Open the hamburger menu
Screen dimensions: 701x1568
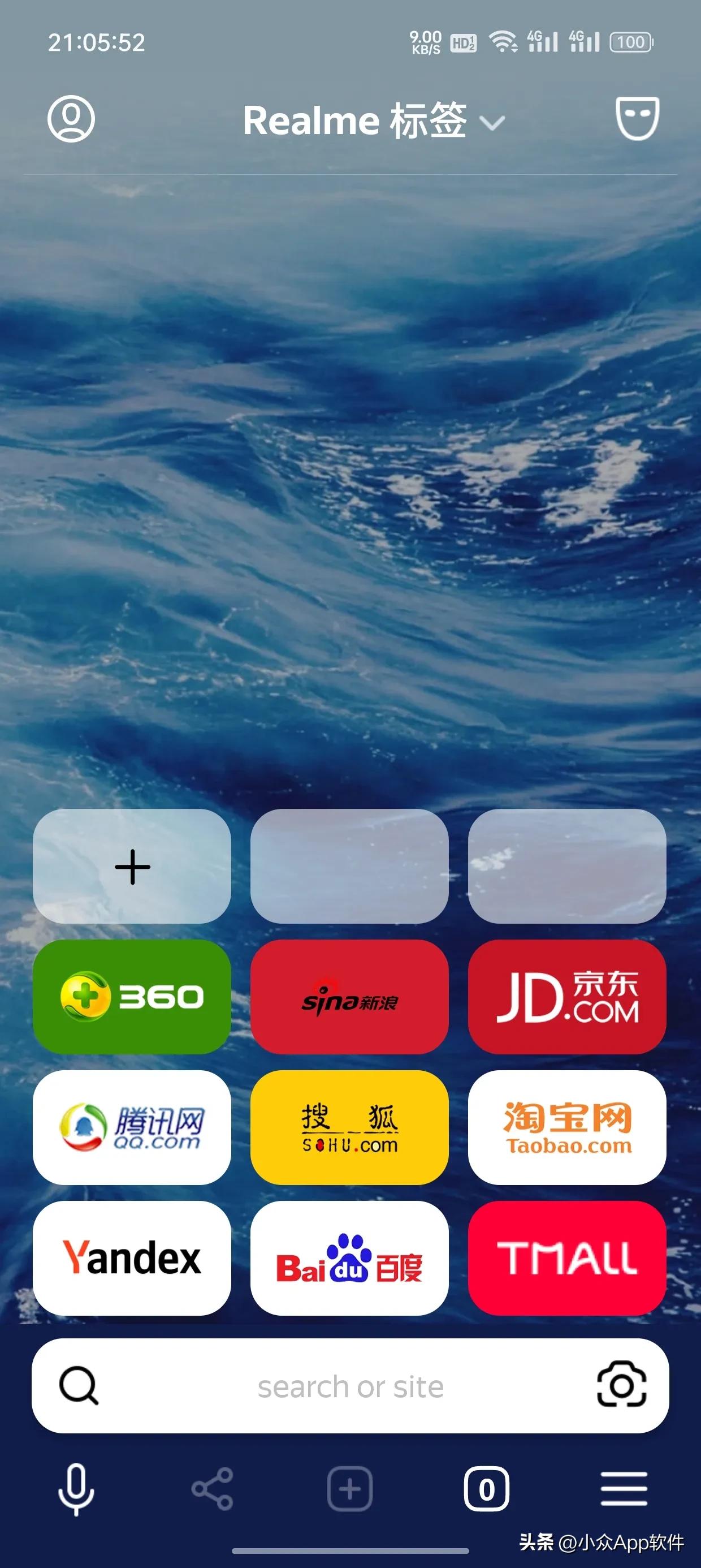point(624,1489)
